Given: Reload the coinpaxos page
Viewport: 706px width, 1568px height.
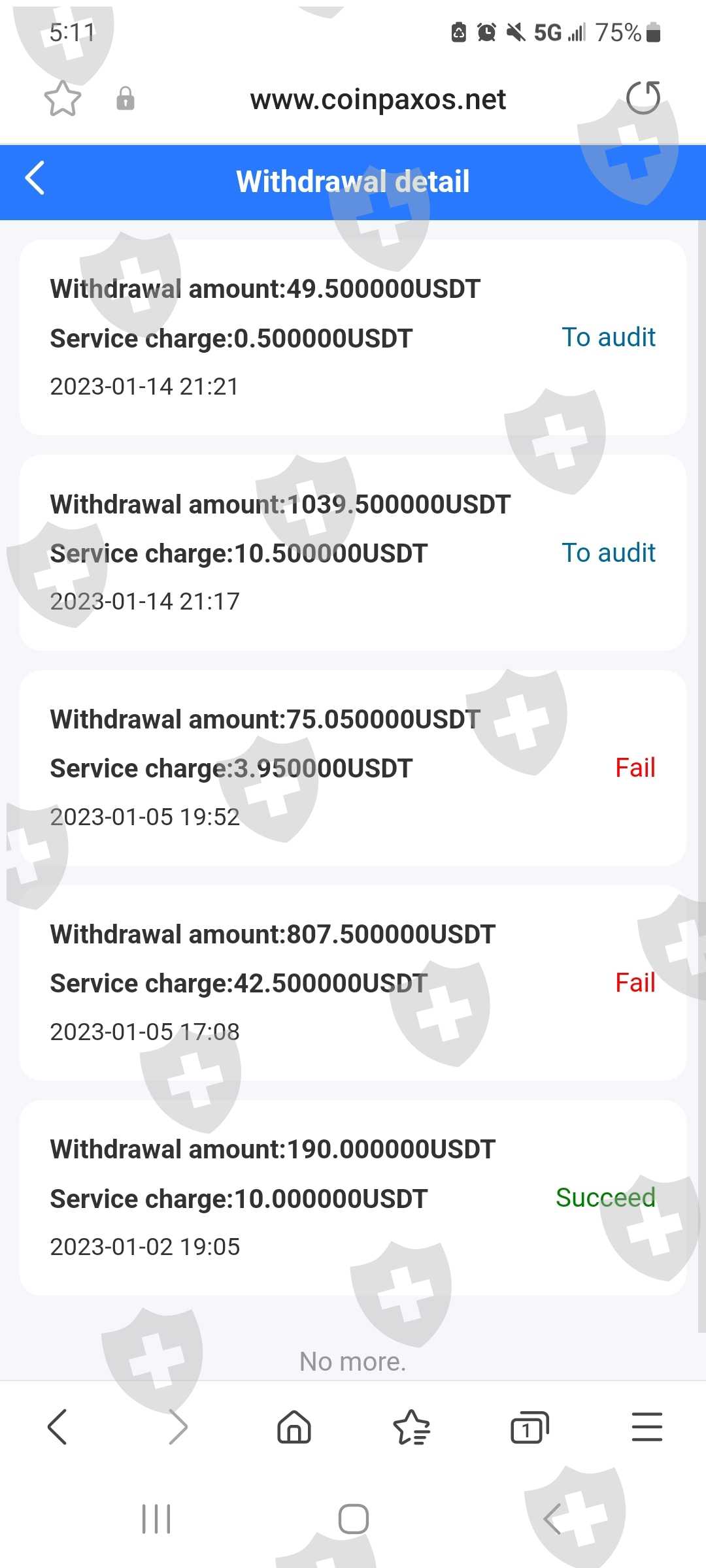Looking at the screenshot, I should (643, 98).
